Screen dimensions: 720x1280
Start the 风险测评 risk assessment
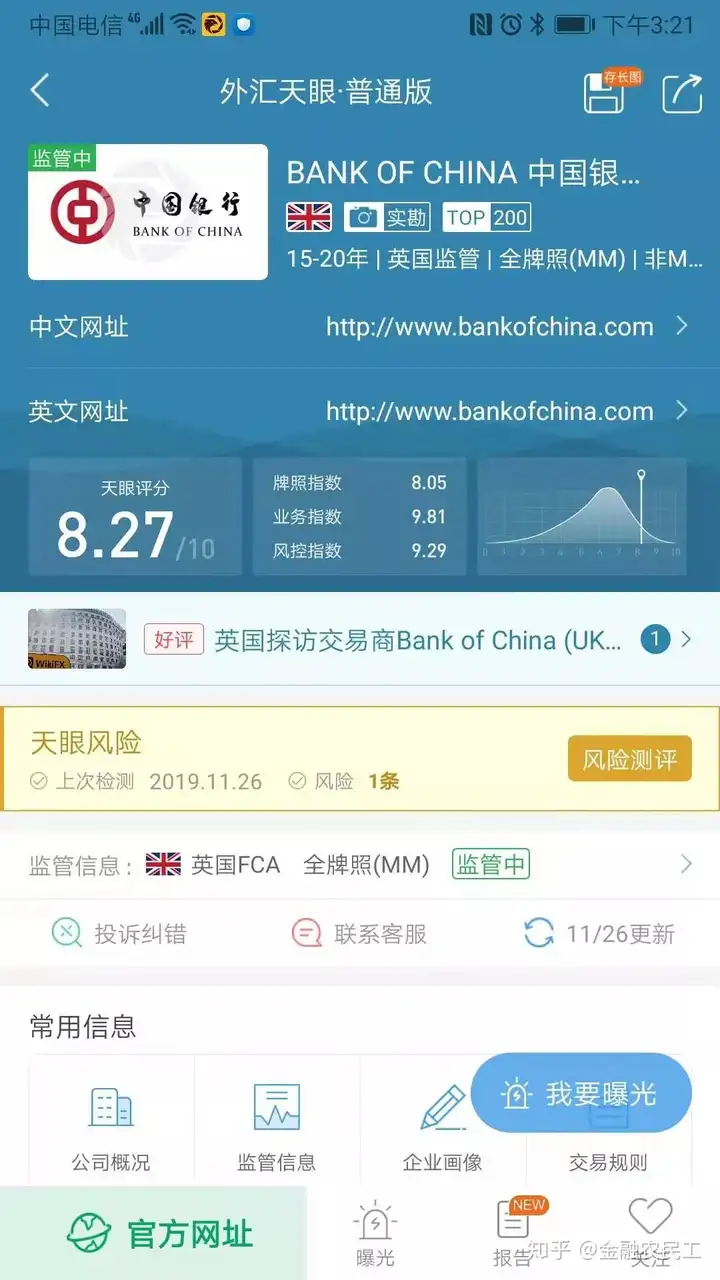coord(629,760)
